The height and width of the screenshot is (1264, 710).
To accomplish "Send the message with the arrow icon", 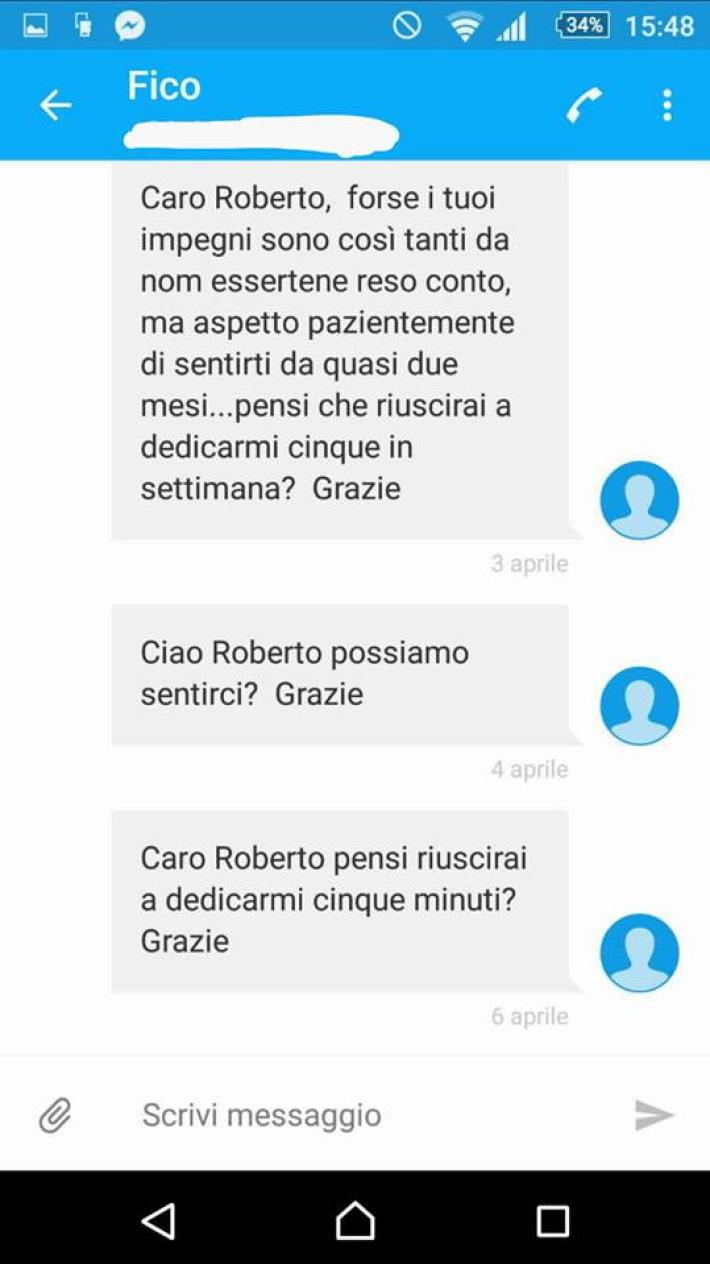I will 654,1114.
